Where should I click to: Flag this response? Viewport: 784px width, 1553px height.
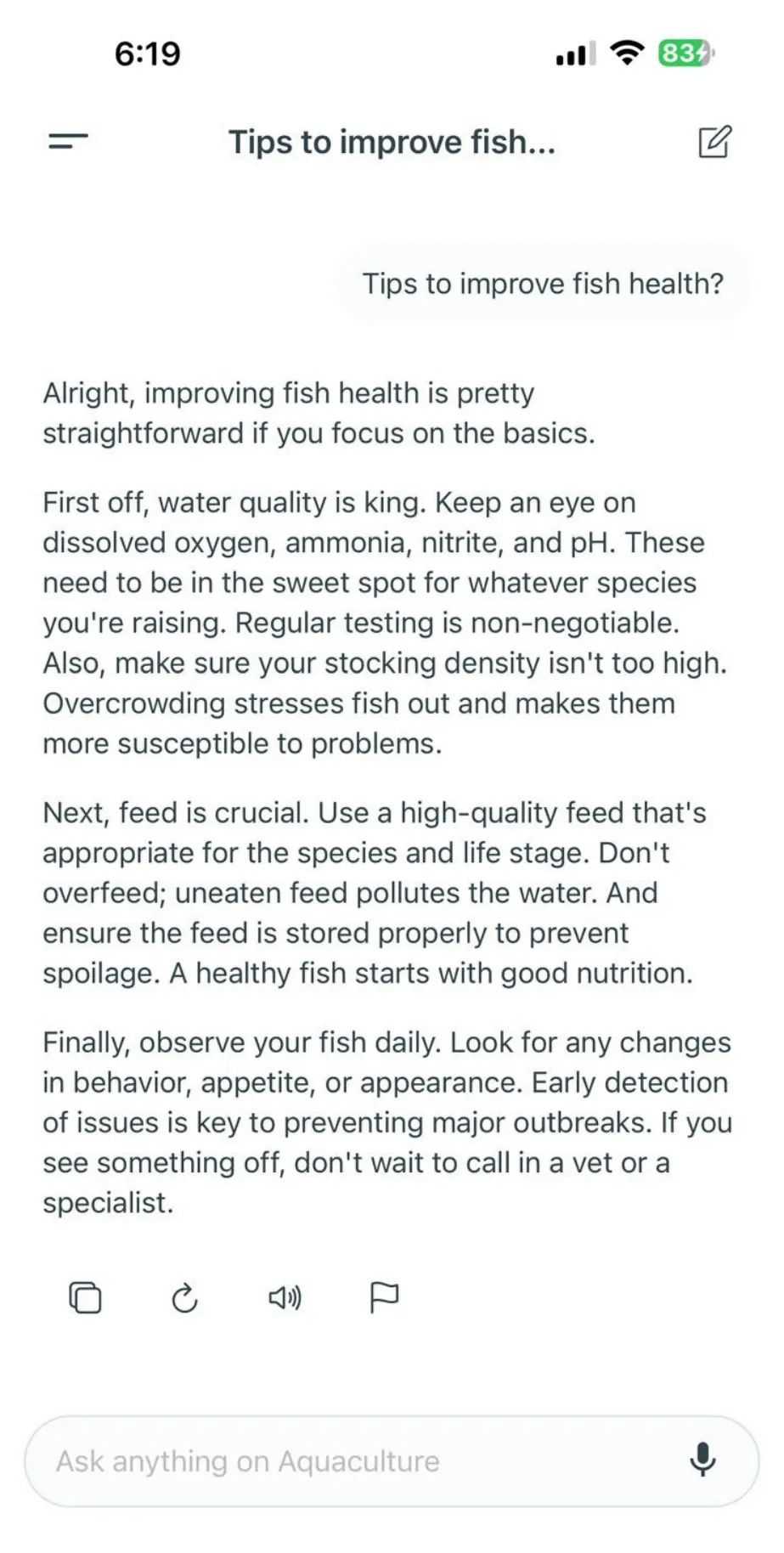(384, 1297)
